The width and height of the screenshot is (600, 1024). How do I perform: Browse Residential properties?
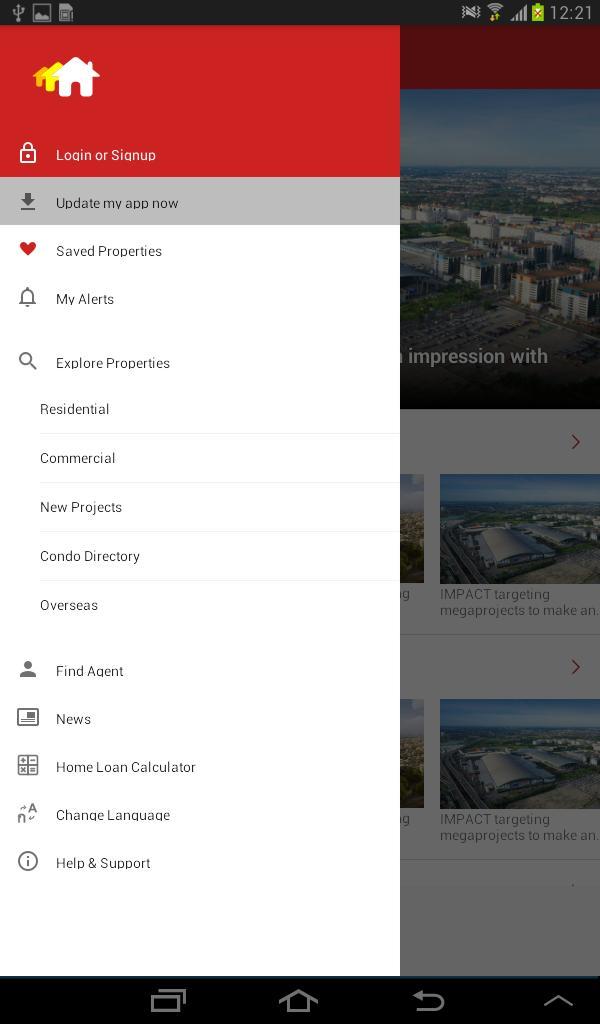(75, 409)
